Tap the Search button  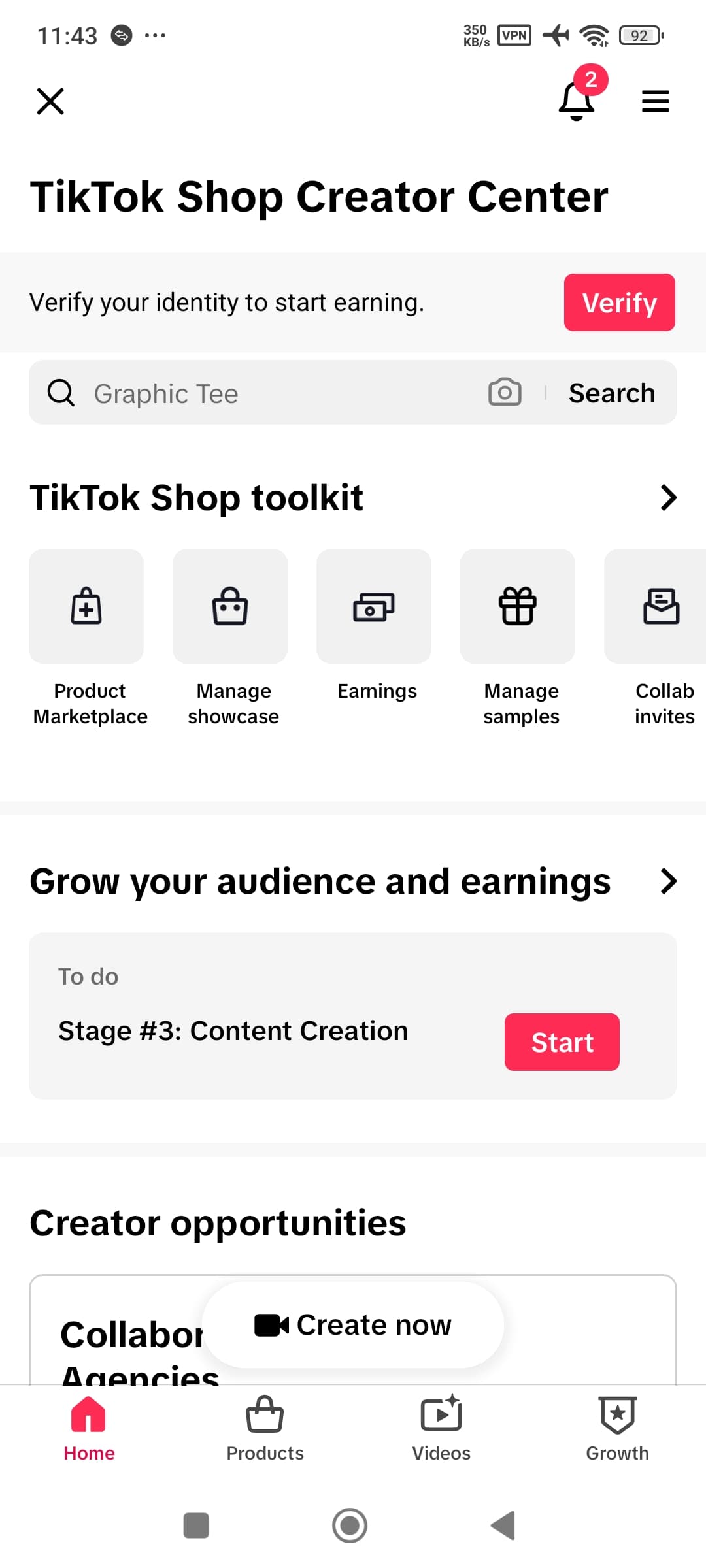click(x=611, y=393)
